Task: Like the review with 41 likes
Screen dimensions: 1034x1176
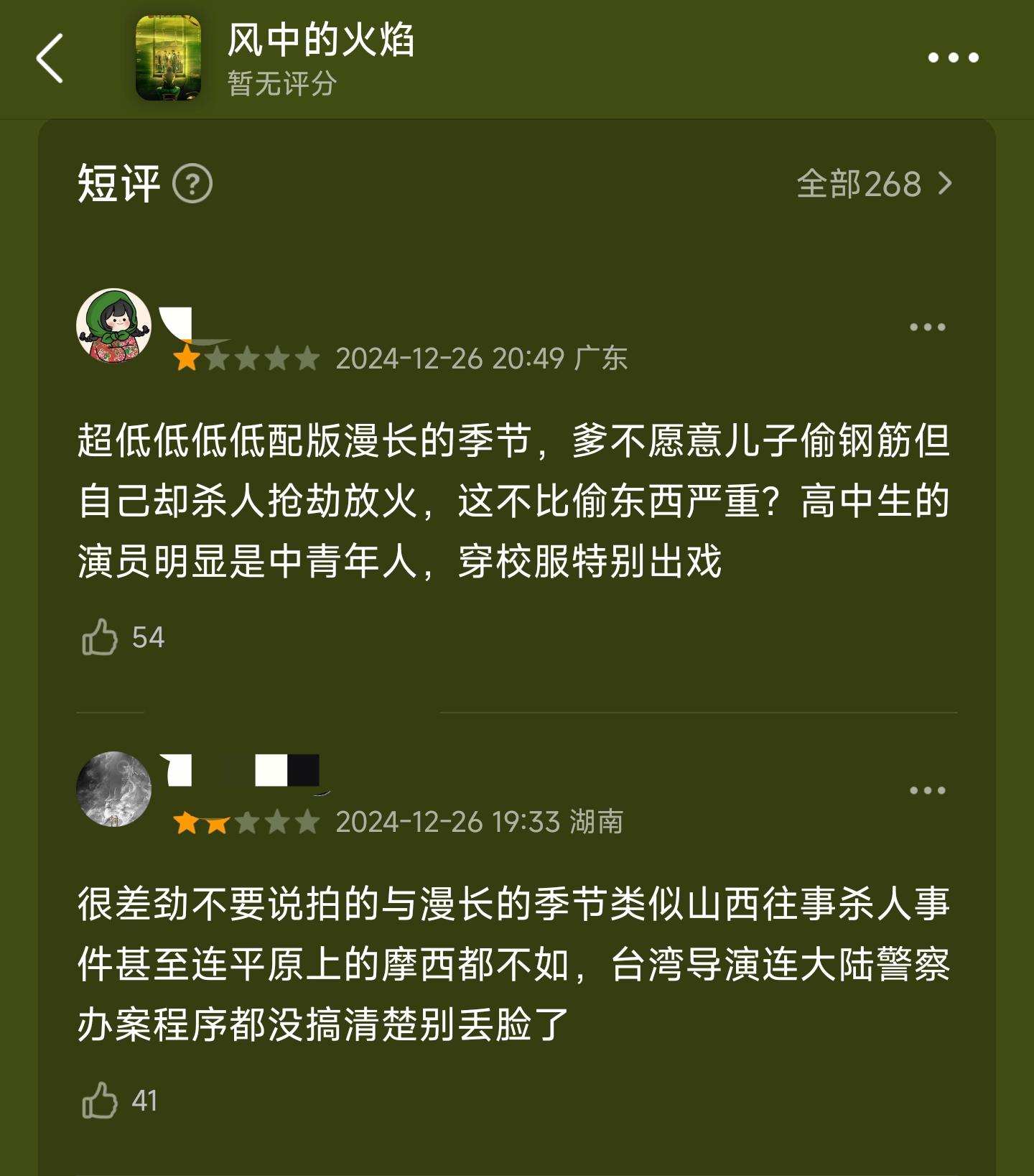Action: pos(100,1101)
